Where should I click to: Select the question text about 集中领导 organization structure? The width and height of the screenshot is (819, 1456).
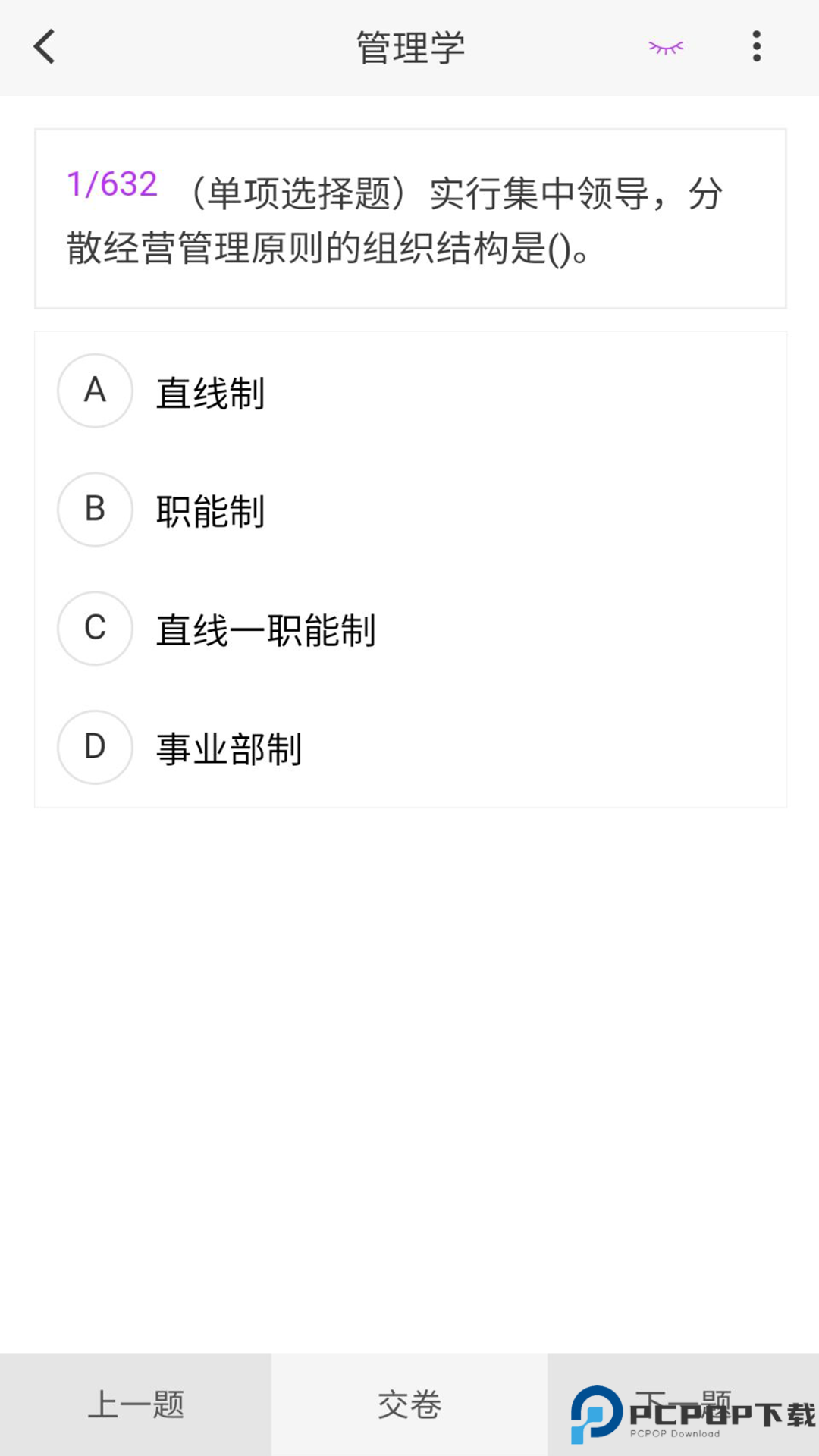[409, 220]
